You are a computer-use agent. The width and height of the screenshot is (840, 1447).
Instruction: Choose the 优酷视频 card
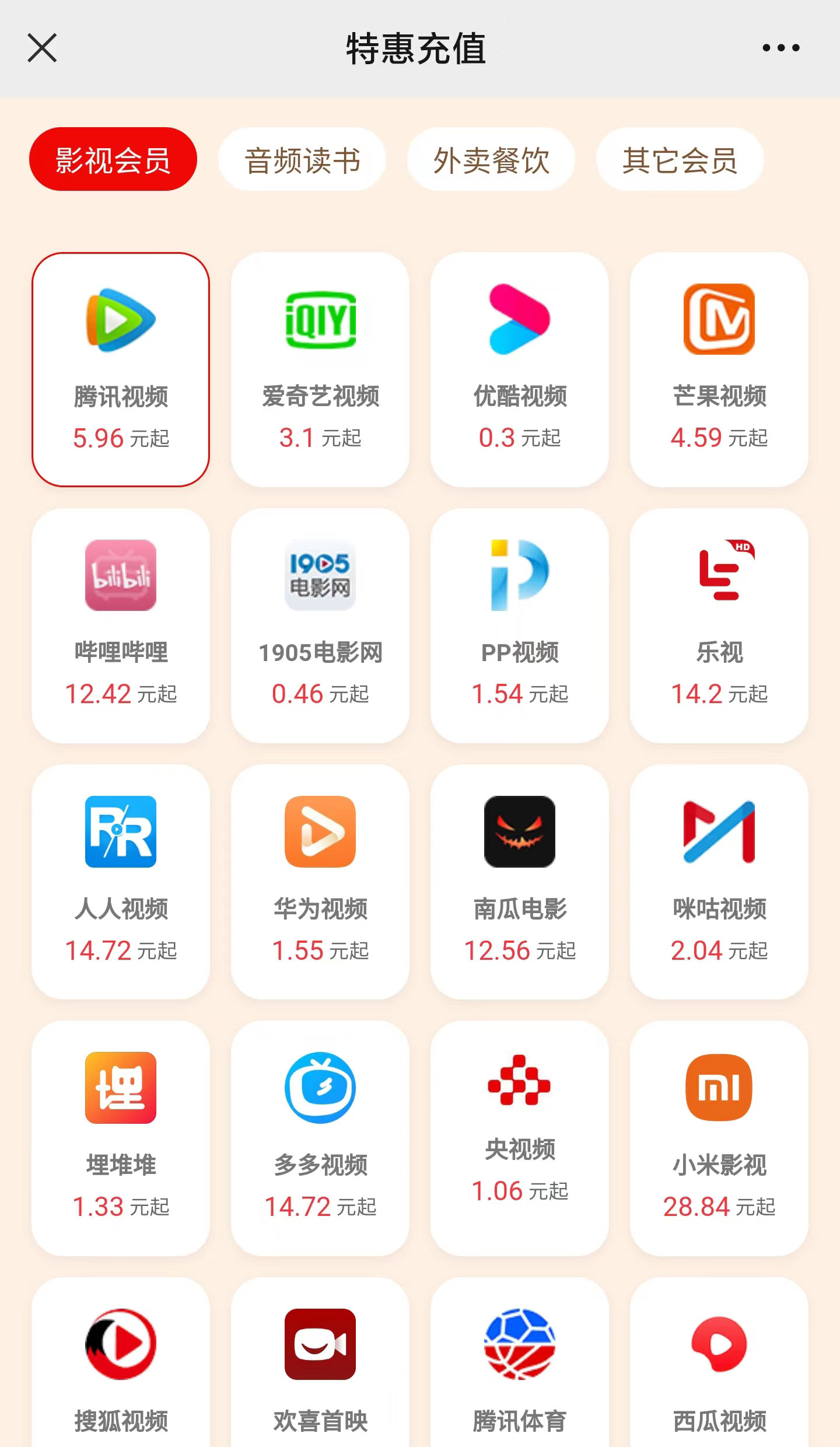pos(520,369)
